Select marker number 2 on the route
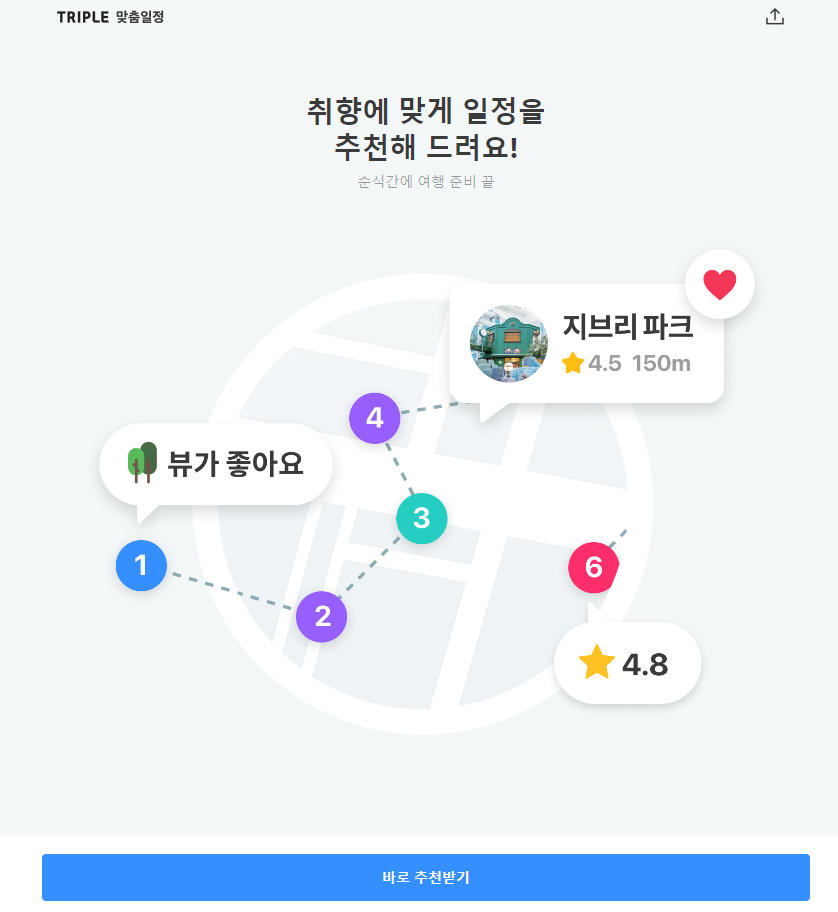 320,616
